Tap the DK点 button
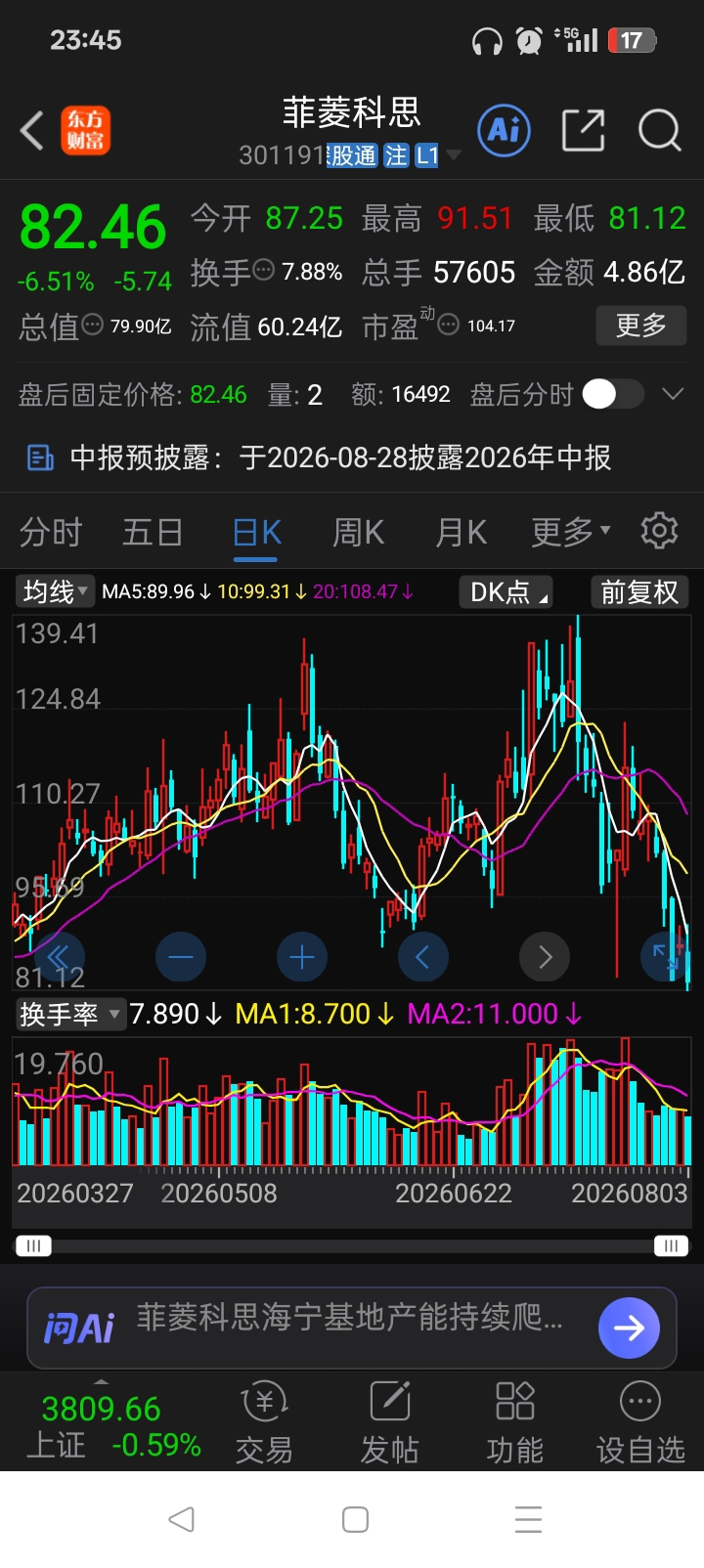The image size is (704, 1568). 506,592
